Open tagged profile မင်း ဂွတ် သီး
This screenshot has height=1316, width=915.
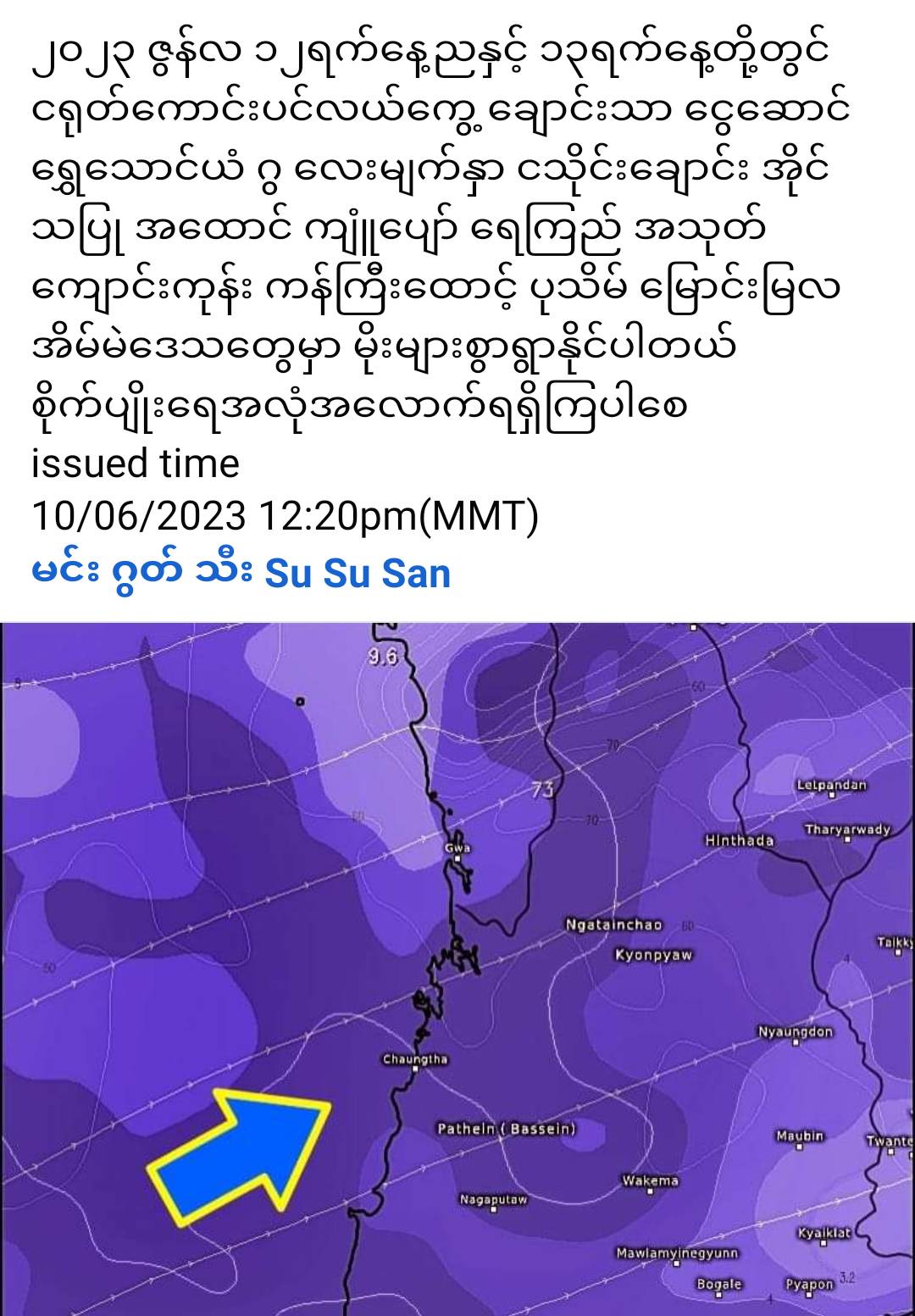(141, 574)
